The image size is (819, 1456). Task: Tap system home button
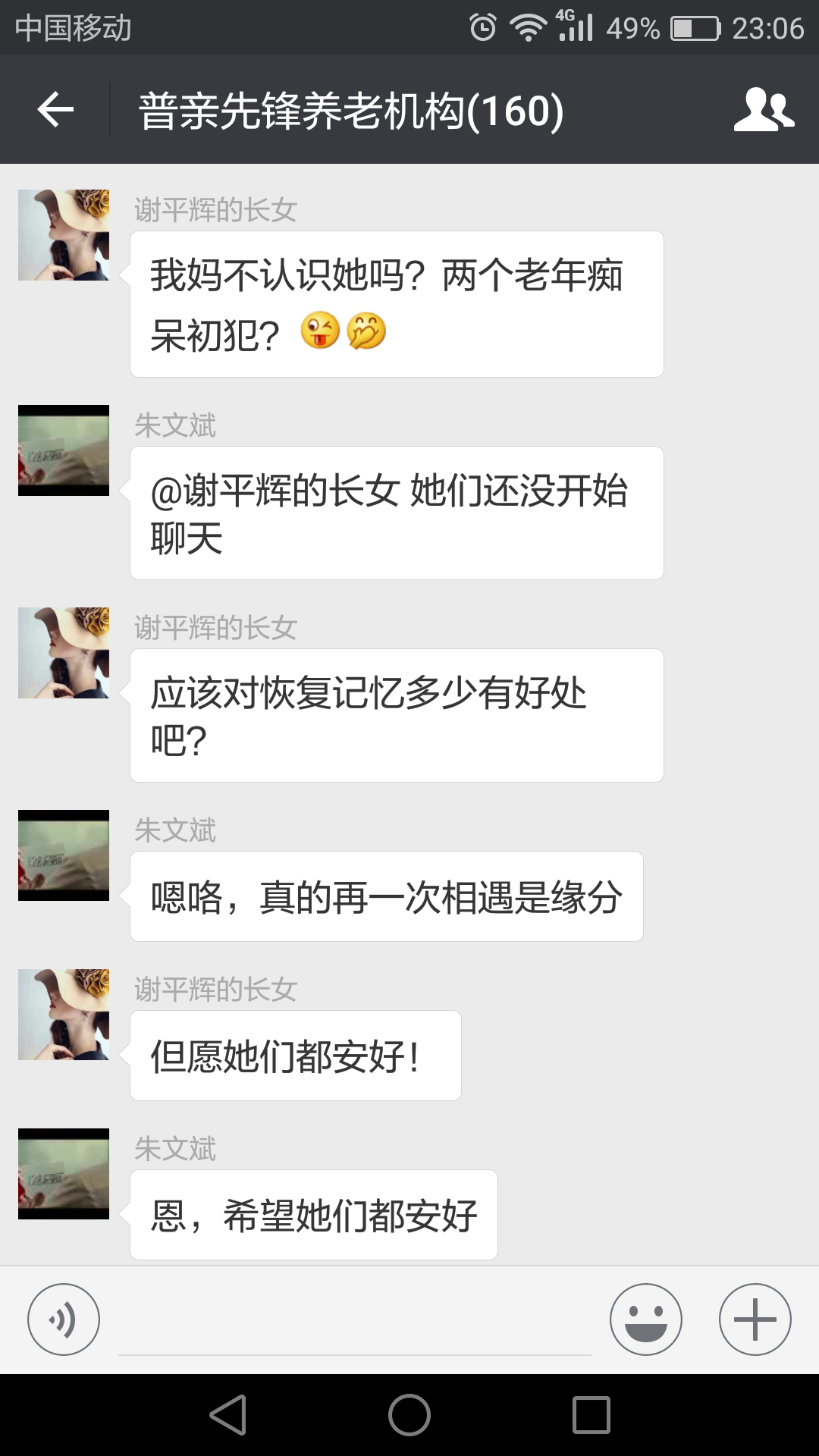coord(409,1415)
